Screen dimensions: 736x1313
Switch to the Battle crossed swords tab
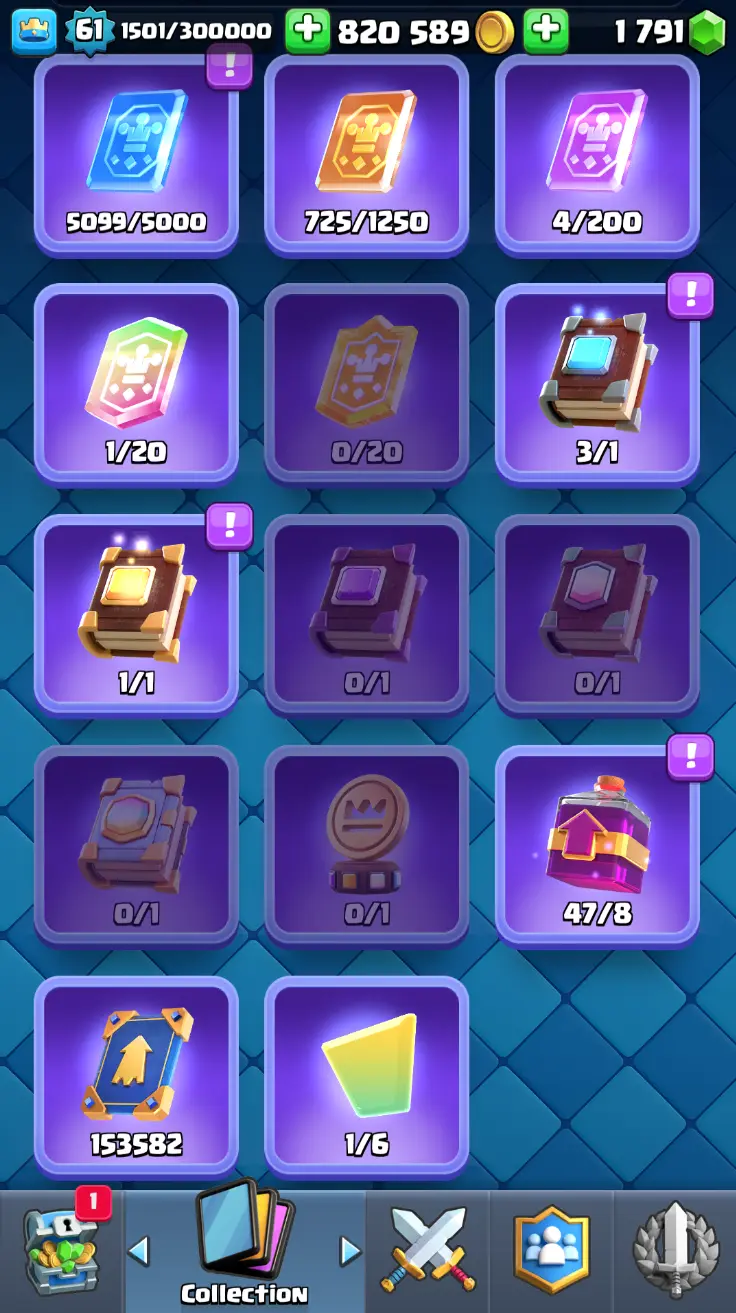tap(427, 1250)
